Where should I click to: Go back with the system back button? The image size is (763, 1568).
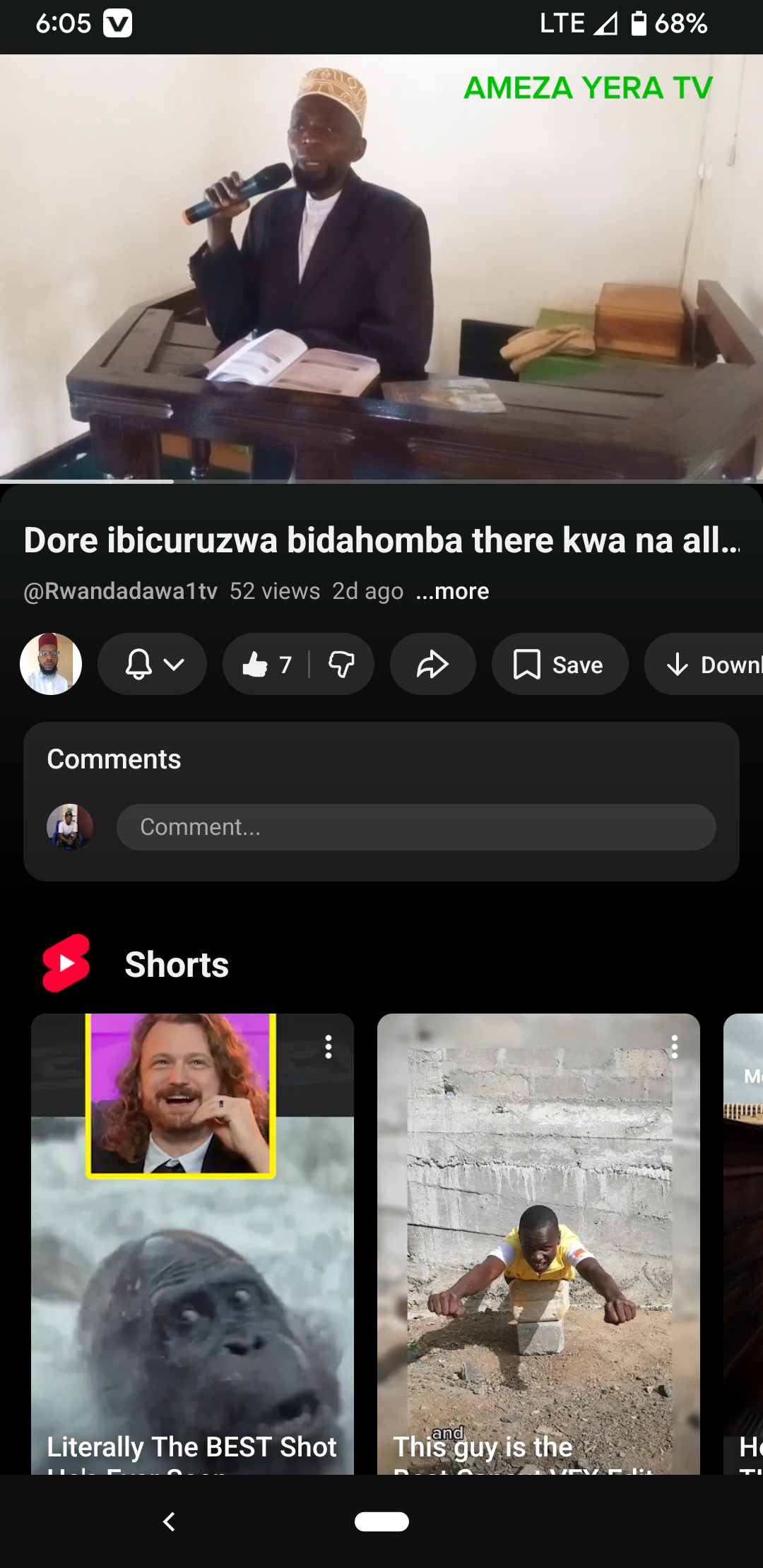coord(169,1521)
